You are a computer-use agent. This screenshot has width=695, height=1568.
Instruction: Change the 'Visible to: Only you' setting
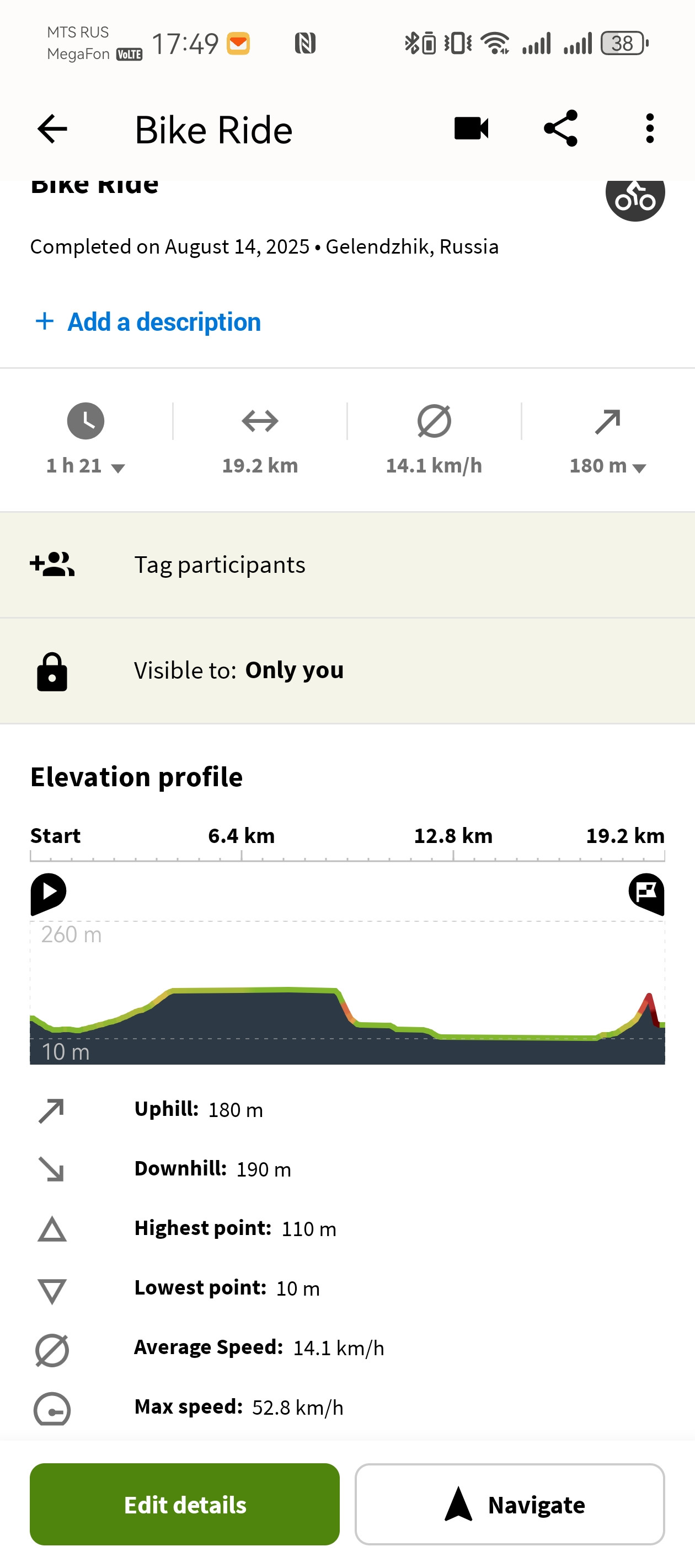pyautogui.click(x=347, y=671)
